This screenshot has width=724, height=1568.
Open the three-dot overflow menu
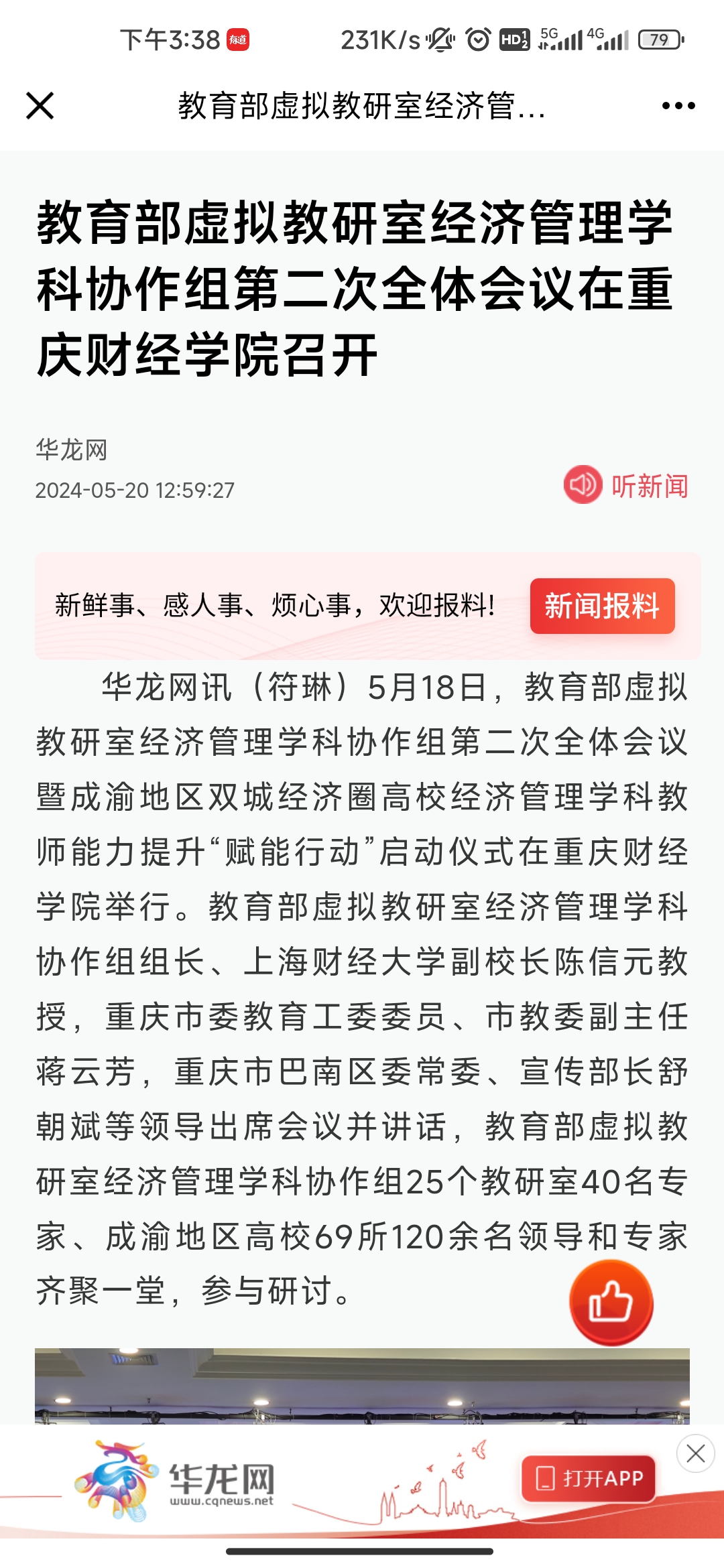(x=678, y=106)
